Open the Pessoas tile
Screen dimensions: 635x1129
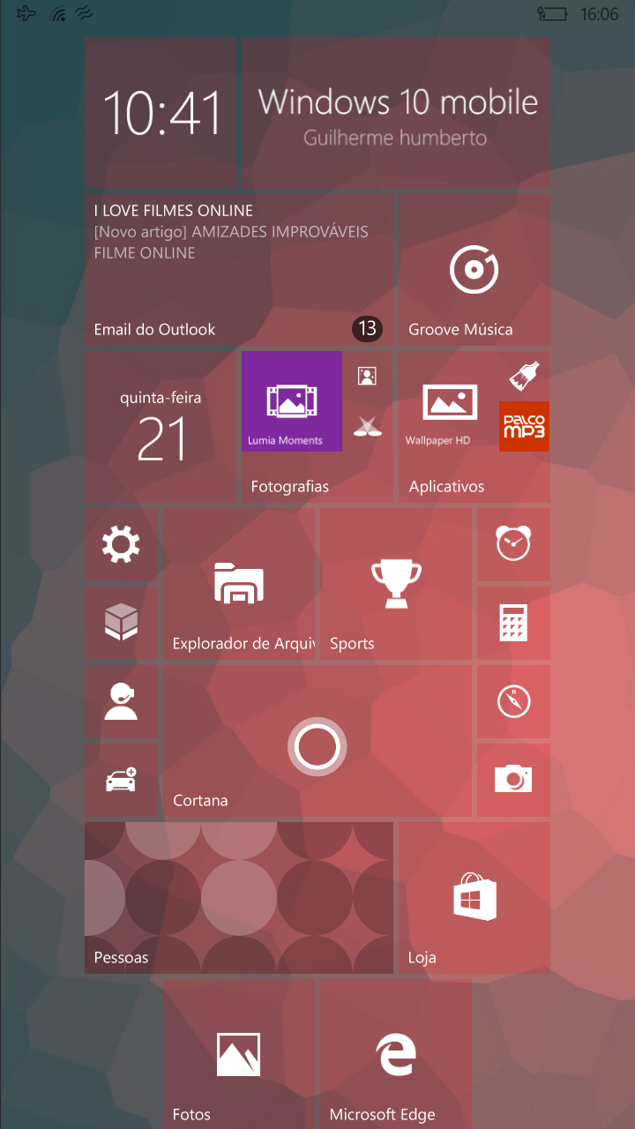pyautogui.click(x=238, y=897)
